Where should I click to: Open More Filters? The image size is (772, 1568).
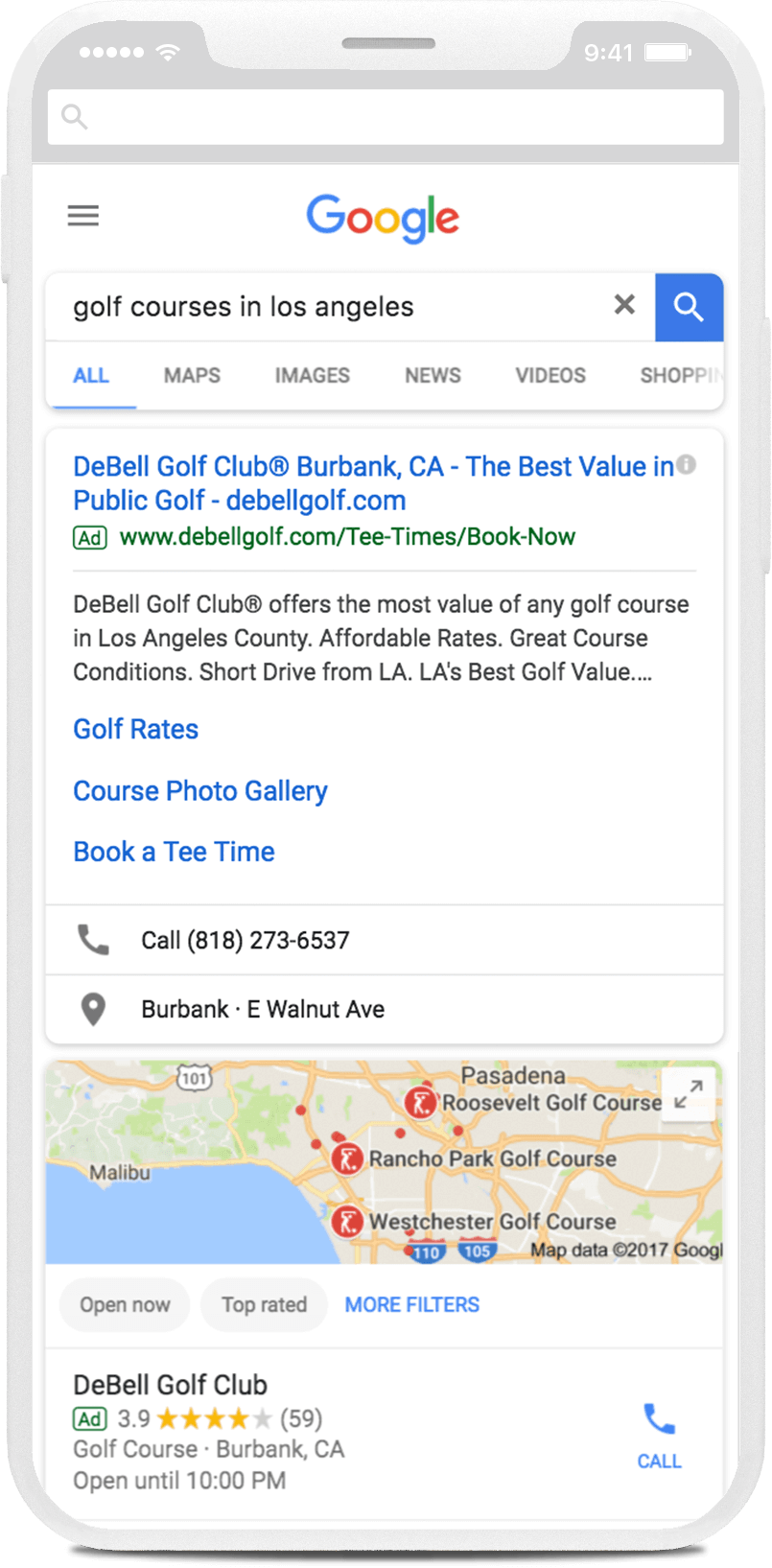pyautogui.click(x=412, y=1304)
